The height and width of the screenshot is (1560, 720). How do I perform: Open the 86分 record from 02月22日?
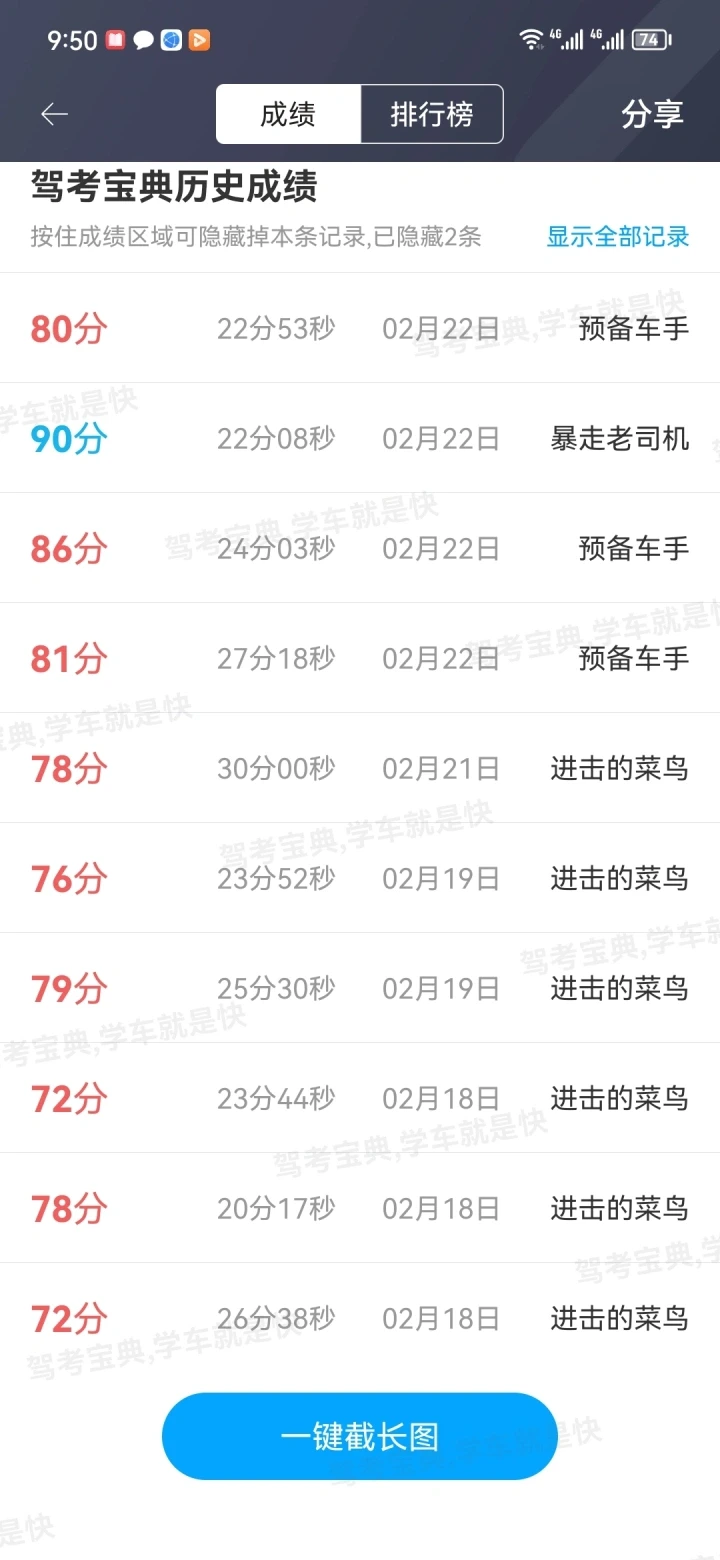(x=359, y=548)
